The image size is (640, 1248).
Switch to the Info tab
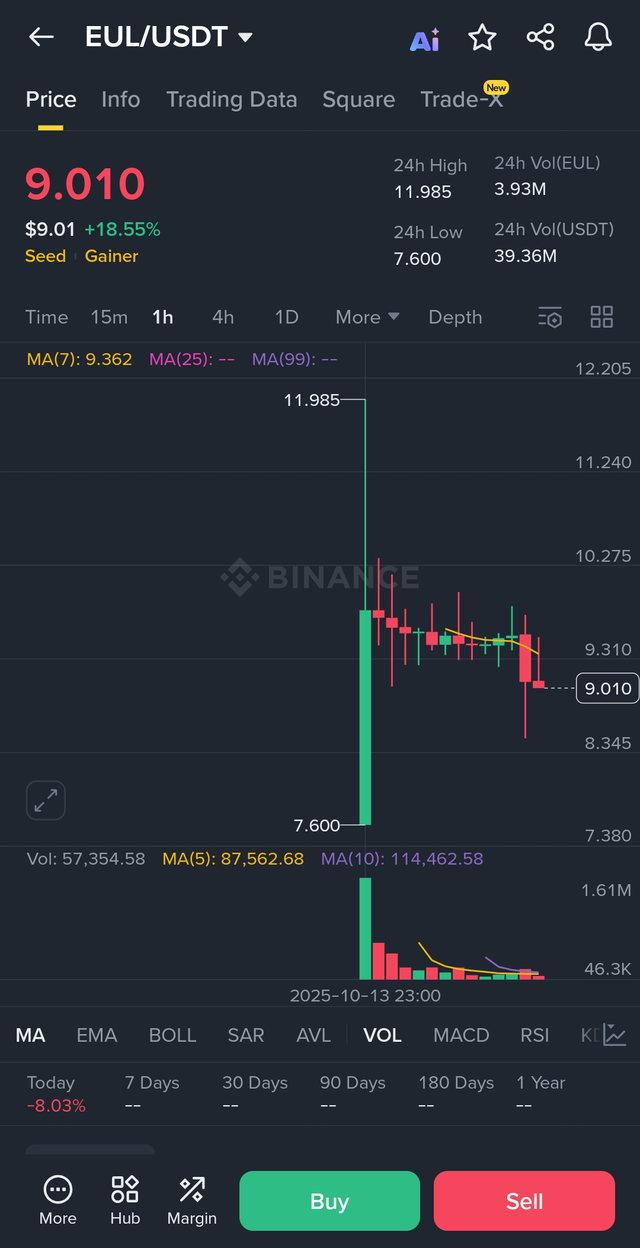121,99
